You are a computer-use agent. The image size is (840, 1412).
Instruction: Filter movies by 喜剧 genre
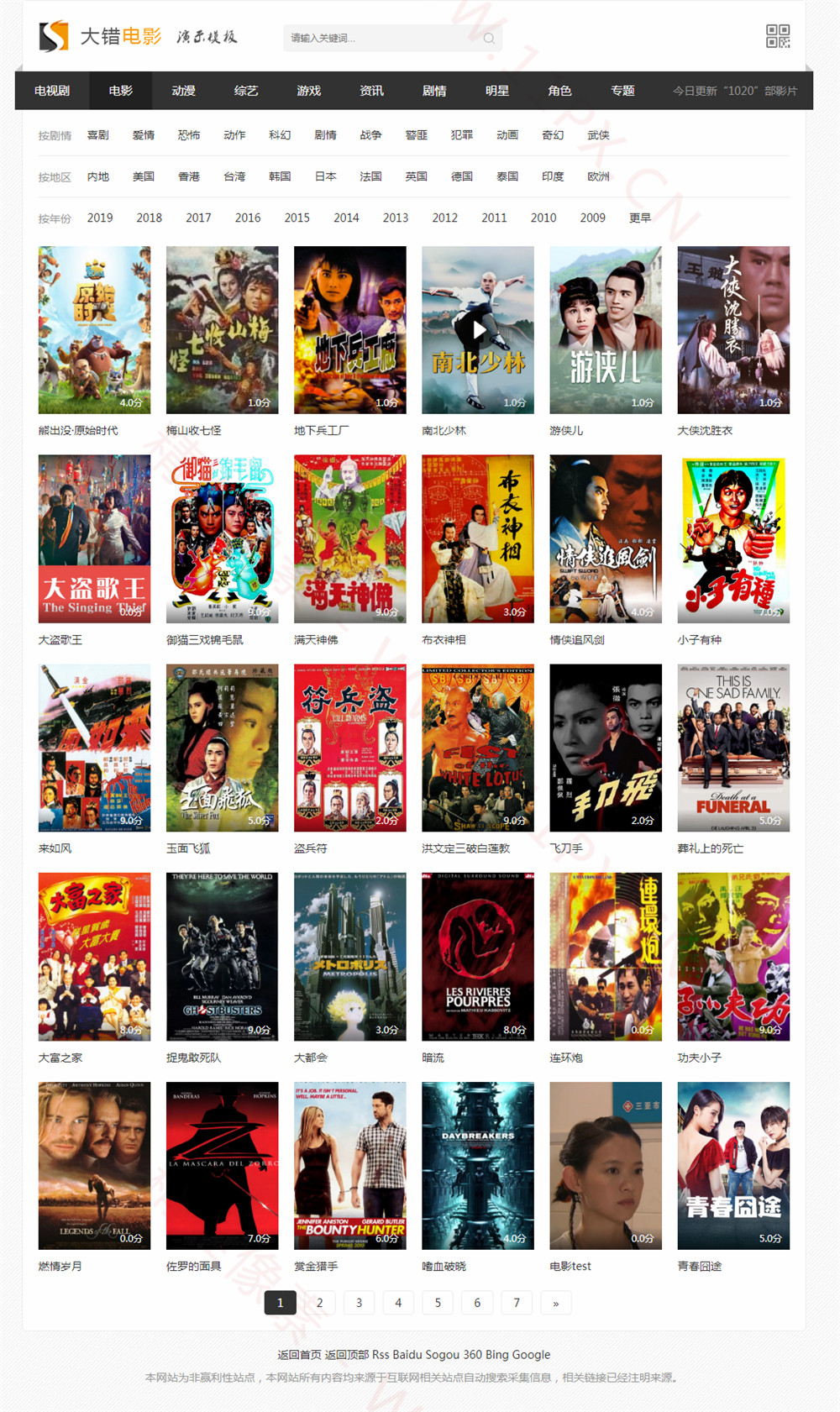tap(98, 135)
